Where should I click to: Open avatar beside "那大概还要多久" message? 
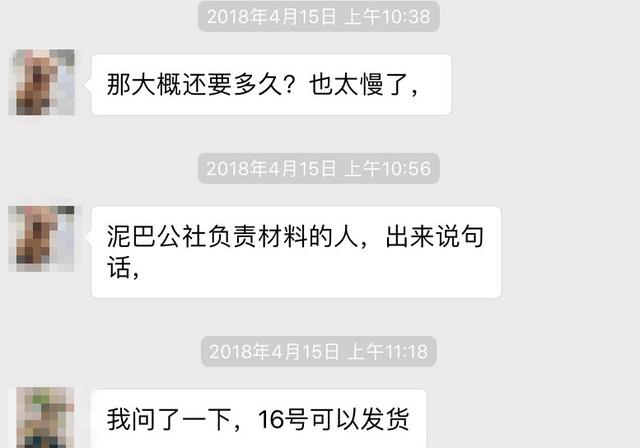click(x=42, y=82)
